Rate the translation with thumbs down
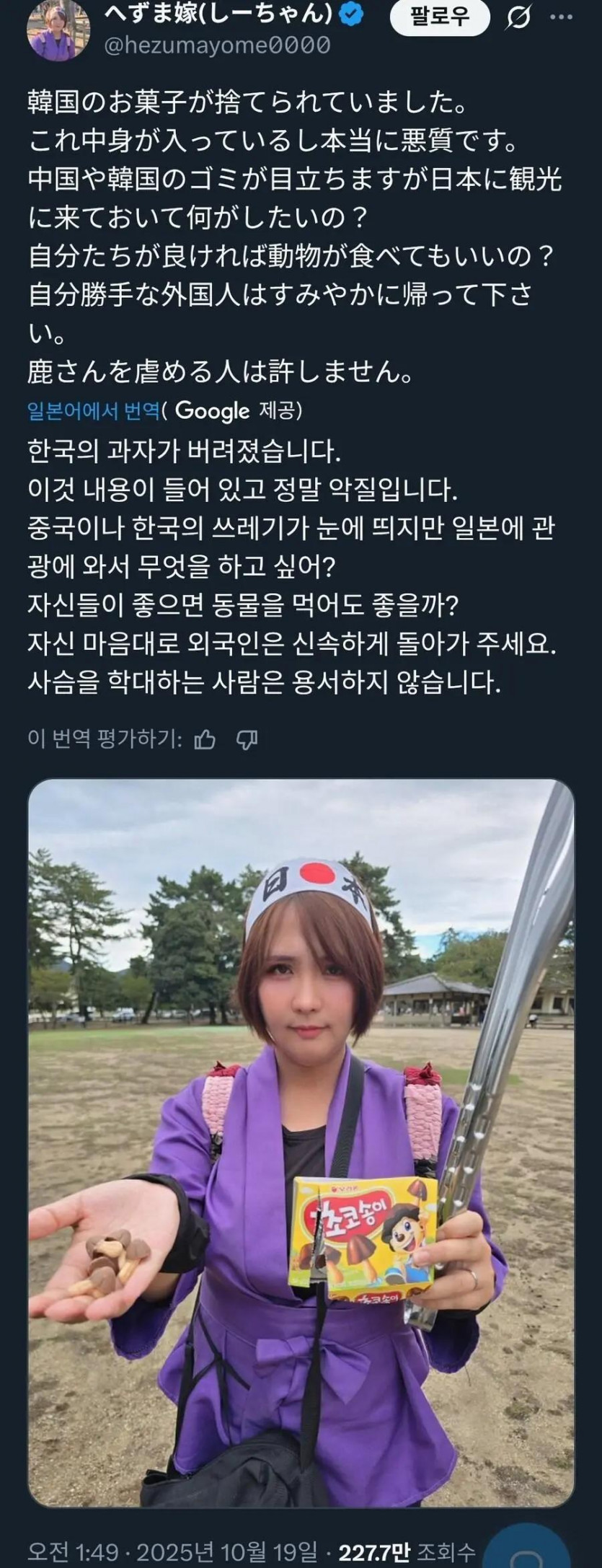Image resolution: width=602 pixels, height=1568 pixels. (x=247, y=739)
